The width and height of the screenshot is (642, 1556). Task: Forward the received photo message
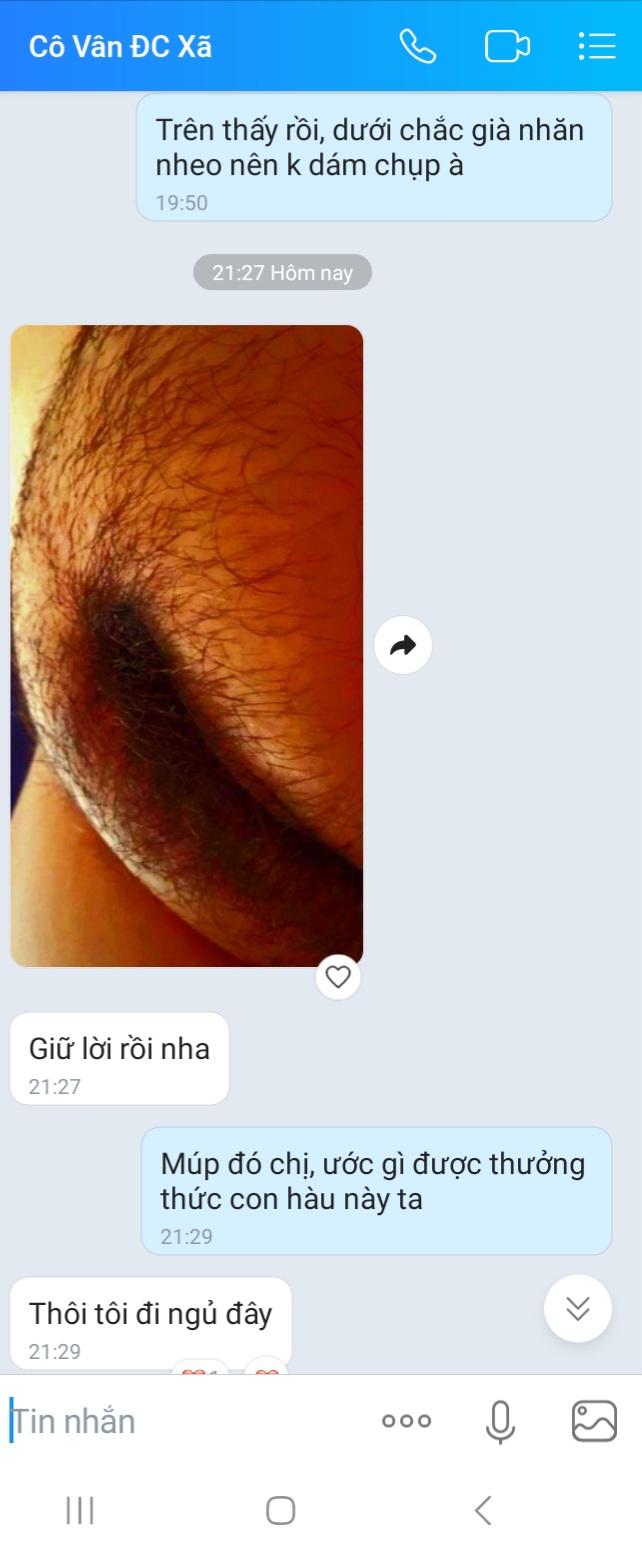(403, 645)
